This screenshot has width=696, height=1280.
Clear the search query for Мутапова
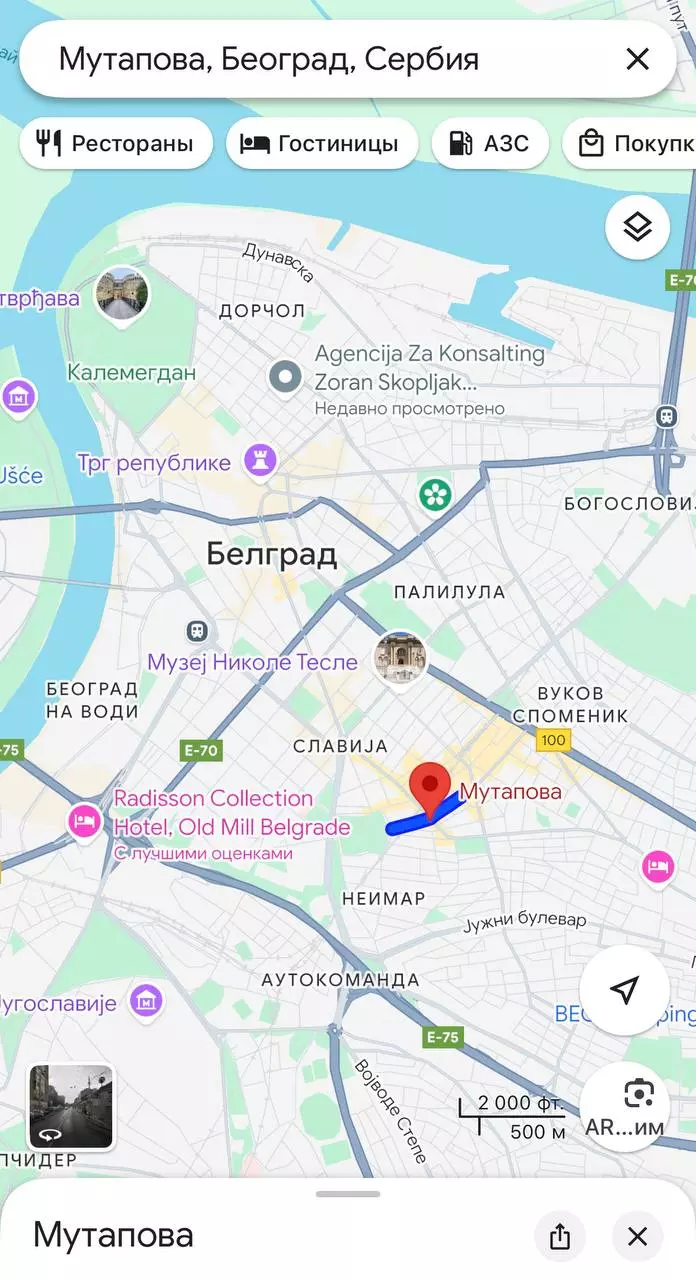point(637,59)
